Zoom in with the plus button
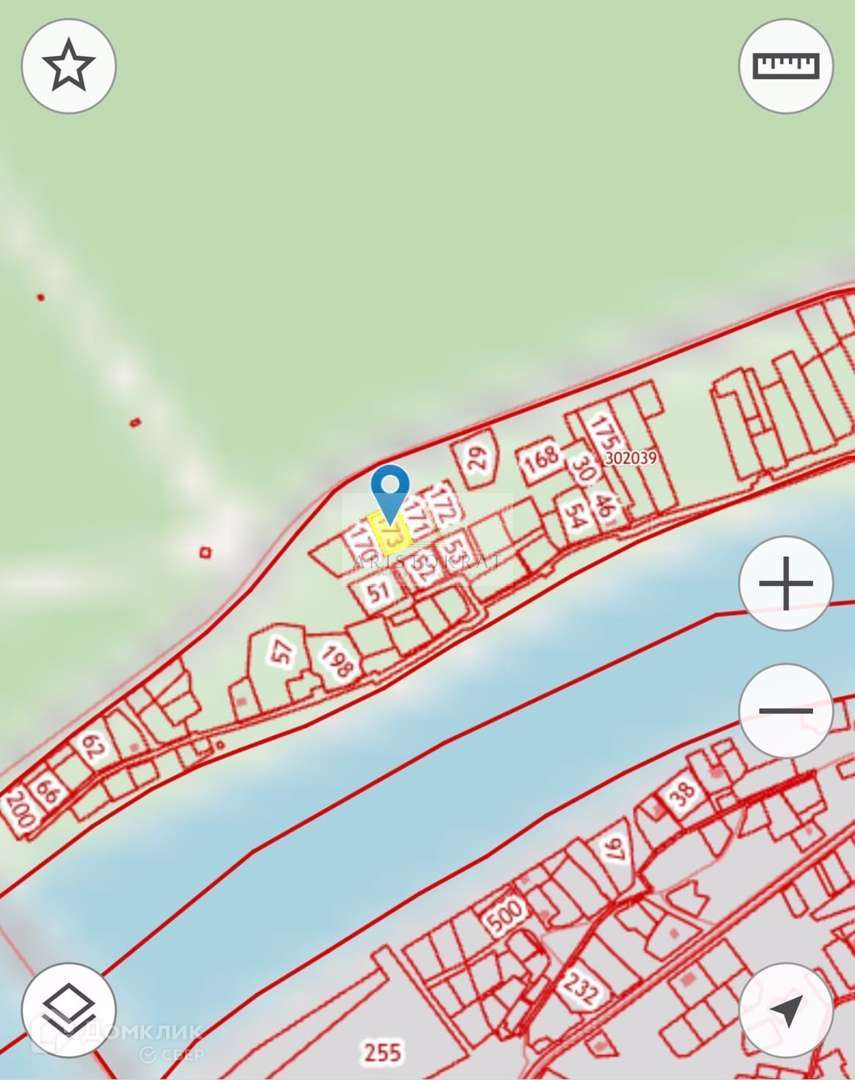This screenshot has width=855, height=1080. 786,583
